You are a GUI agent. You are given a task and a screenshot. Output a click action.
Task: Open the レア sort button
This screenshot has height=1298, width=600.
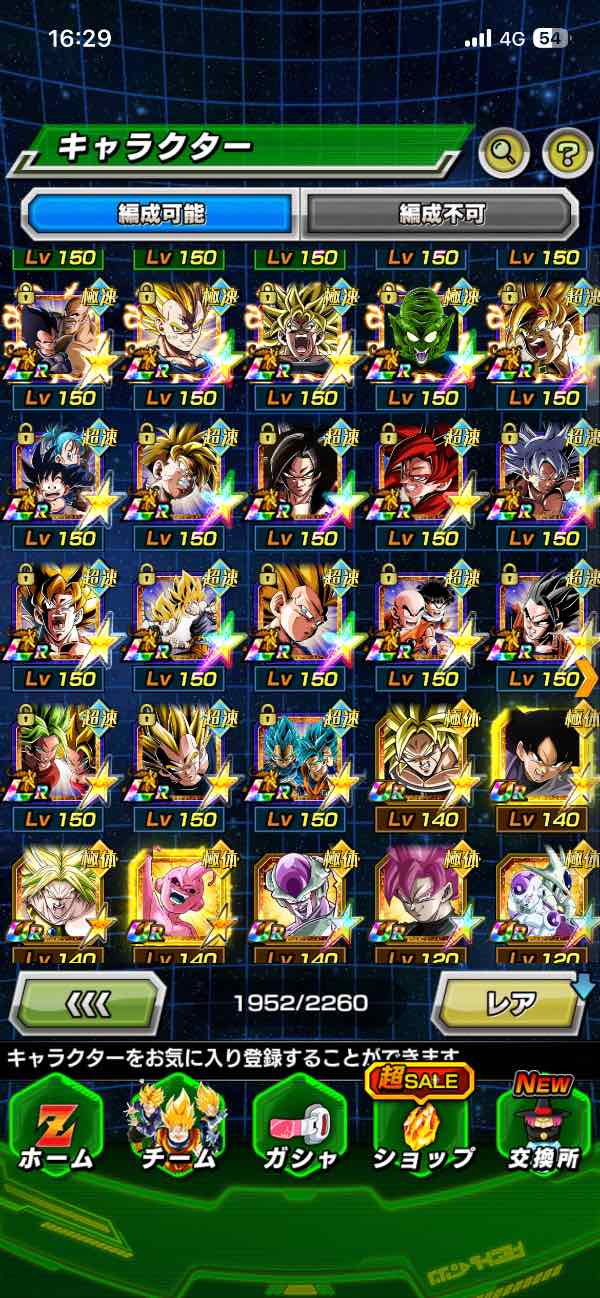pos(508,1001)
